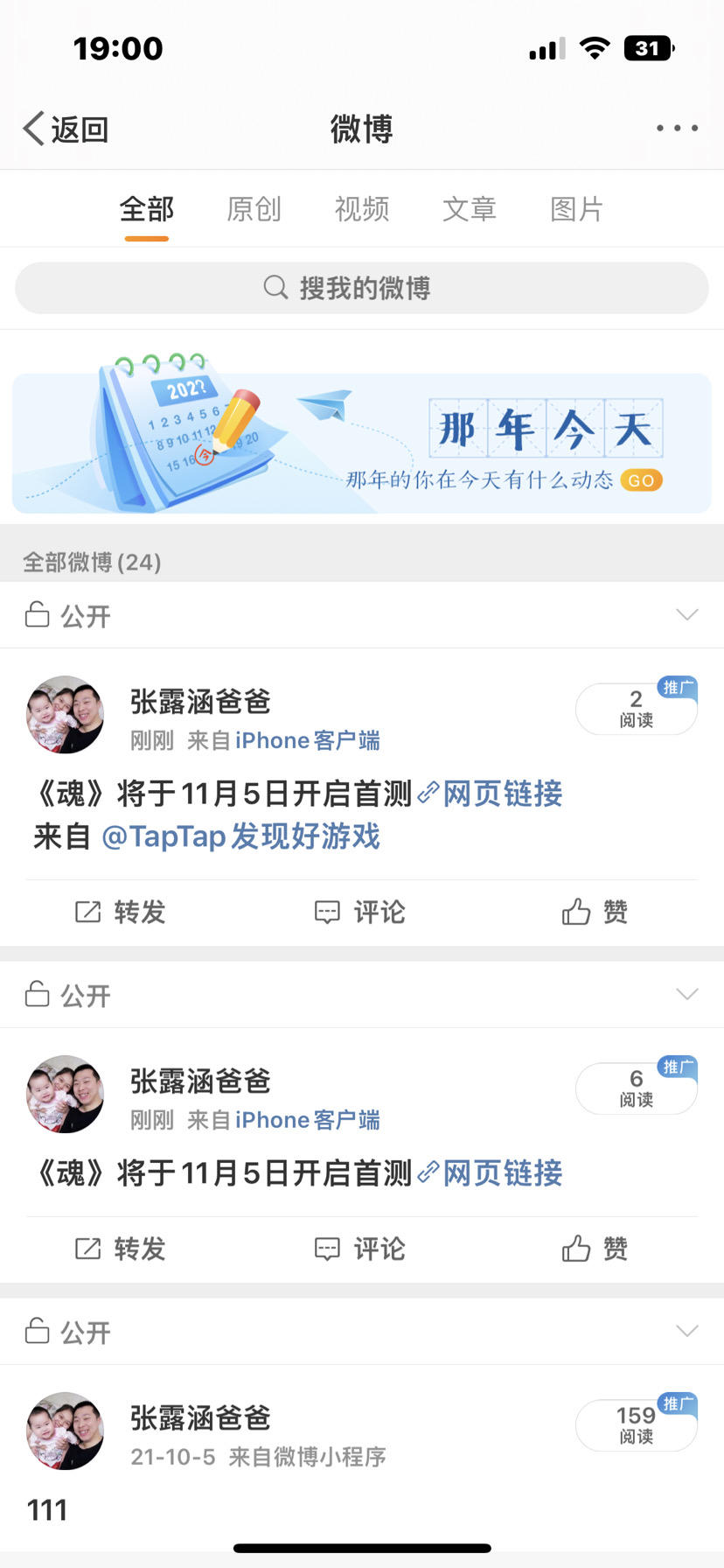Viewport: 724px width, 1568px height.
Task: Switch to the 原创 tab
Action: [254, 210]
